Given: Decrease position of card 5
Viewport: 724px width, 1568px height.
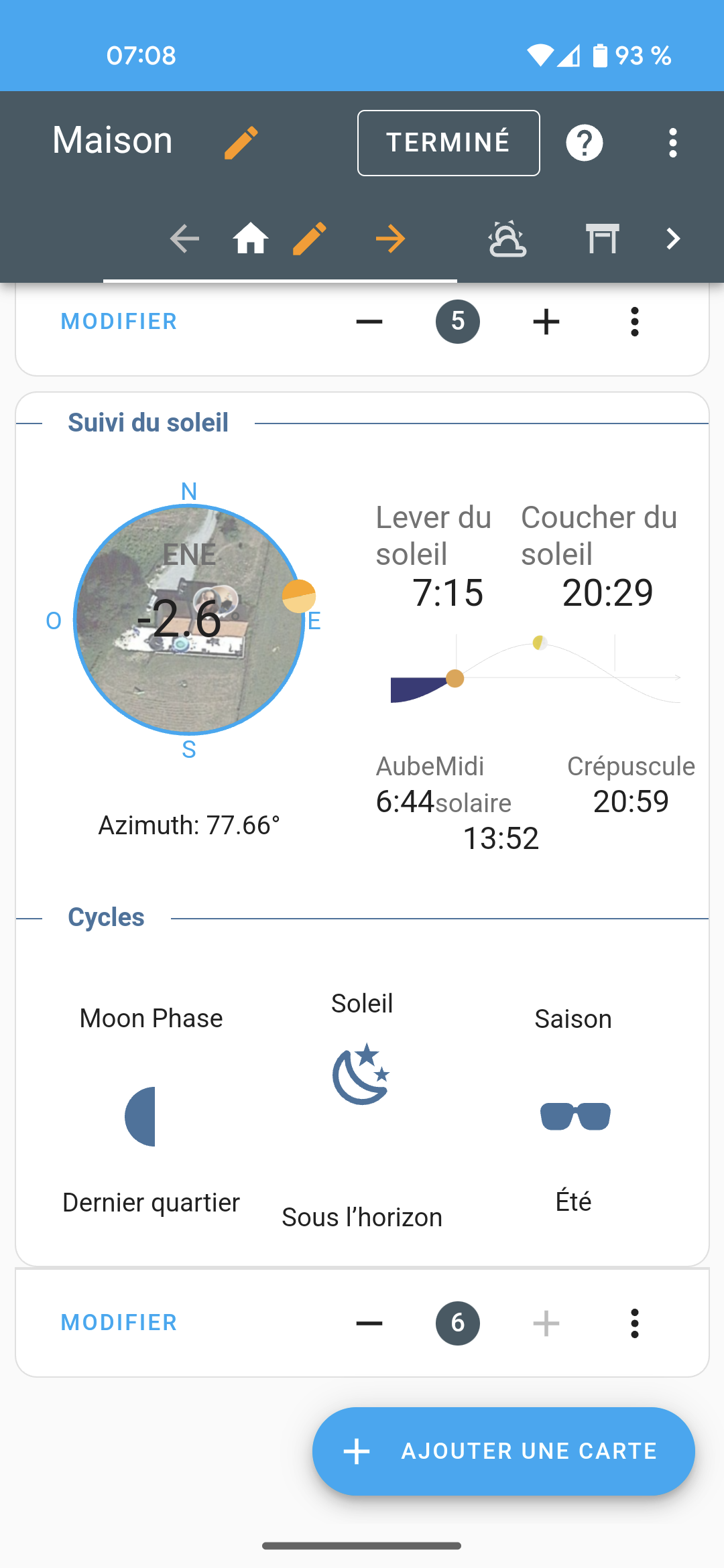Looking at the screenshot, I should [369, 322].
